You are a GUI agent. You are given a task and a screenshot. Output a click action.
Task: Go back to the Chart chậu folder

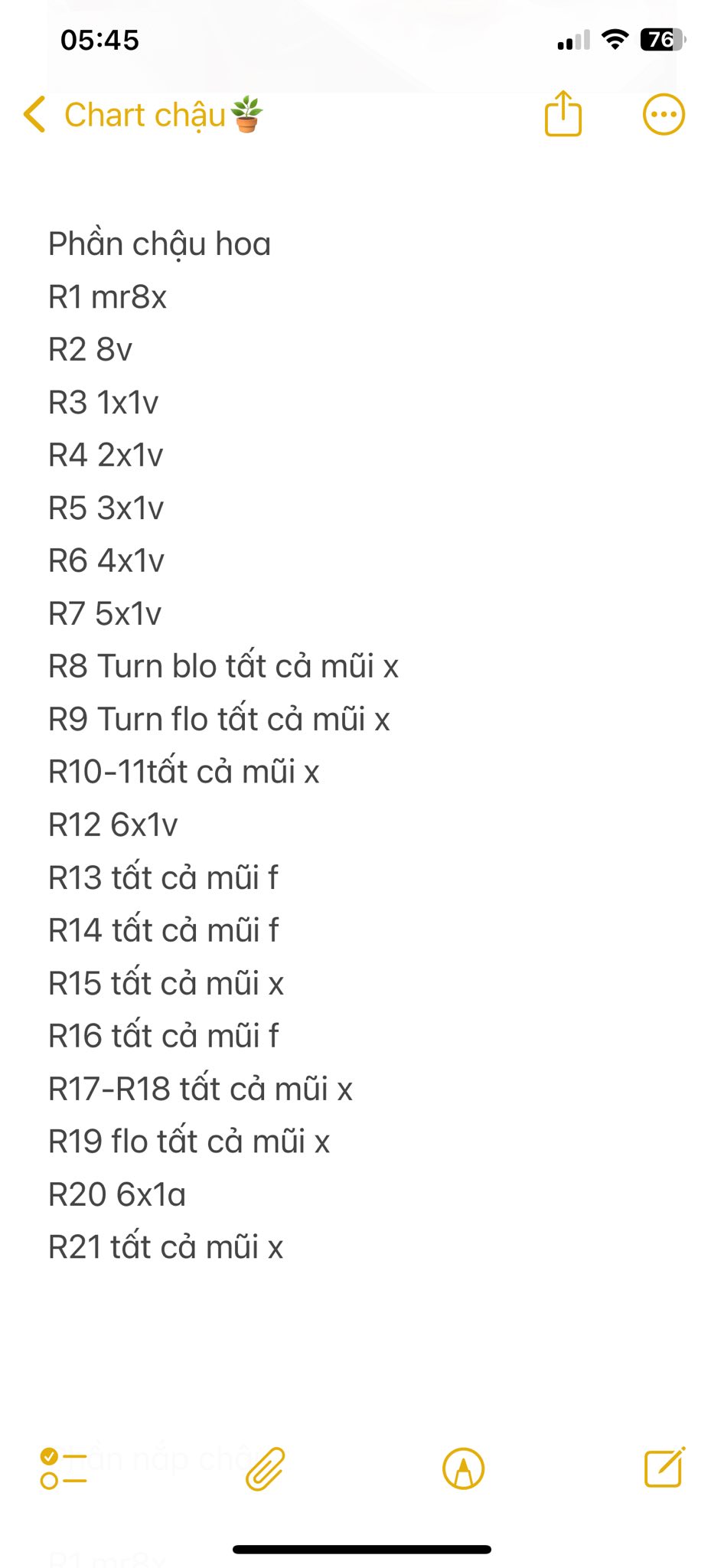point(142,115)
